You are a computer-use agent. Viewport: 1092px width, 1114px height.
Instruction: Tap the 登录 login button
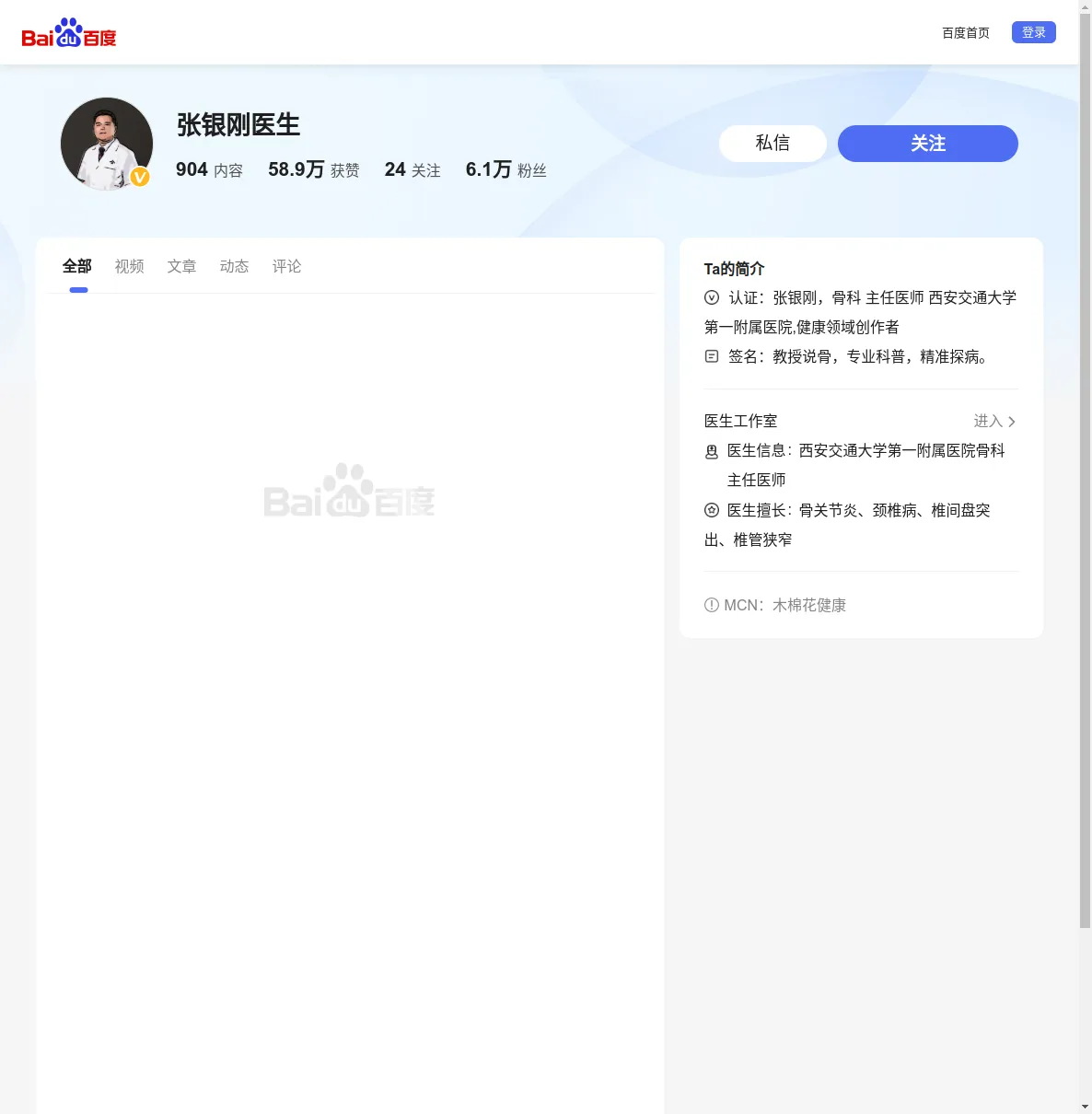tap(1033, 32)
